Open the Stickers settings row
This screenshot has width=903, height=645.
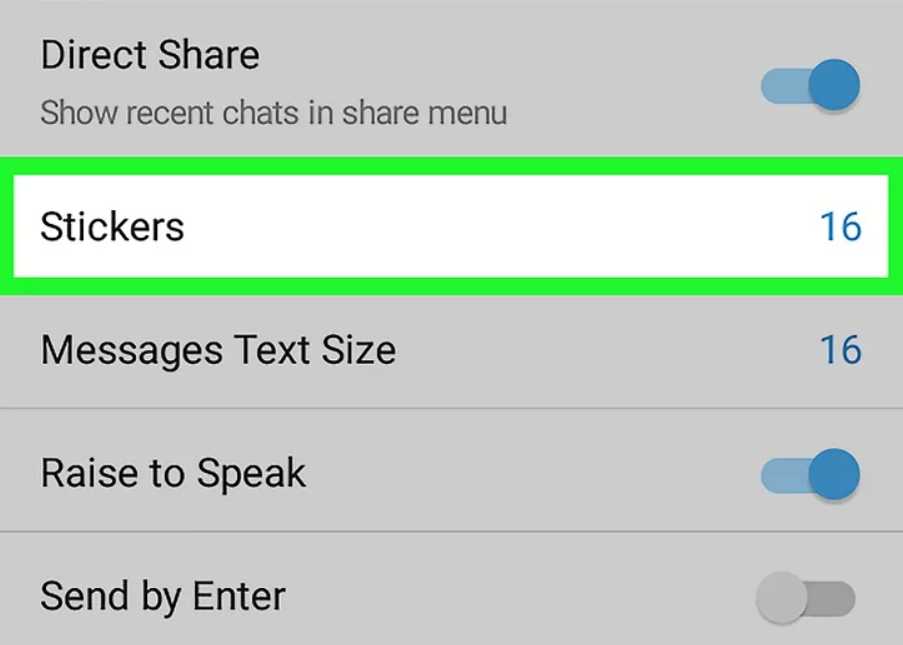(450, 227)
